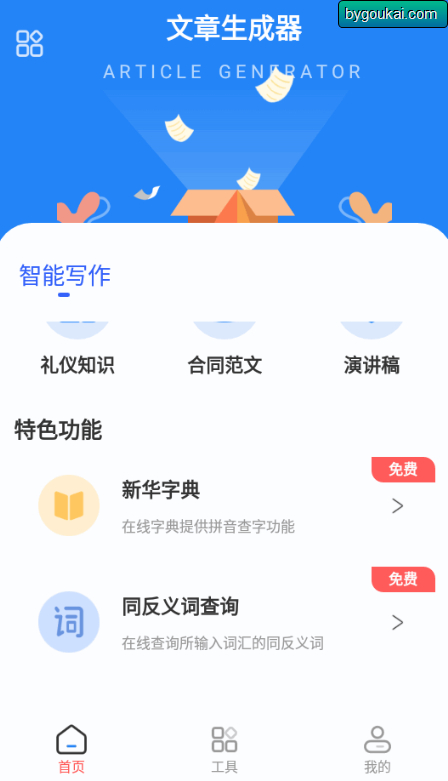Viewport: 448px width, 781px height.
Task: Open the 新华字典 feature
Action: click(224, 506)
